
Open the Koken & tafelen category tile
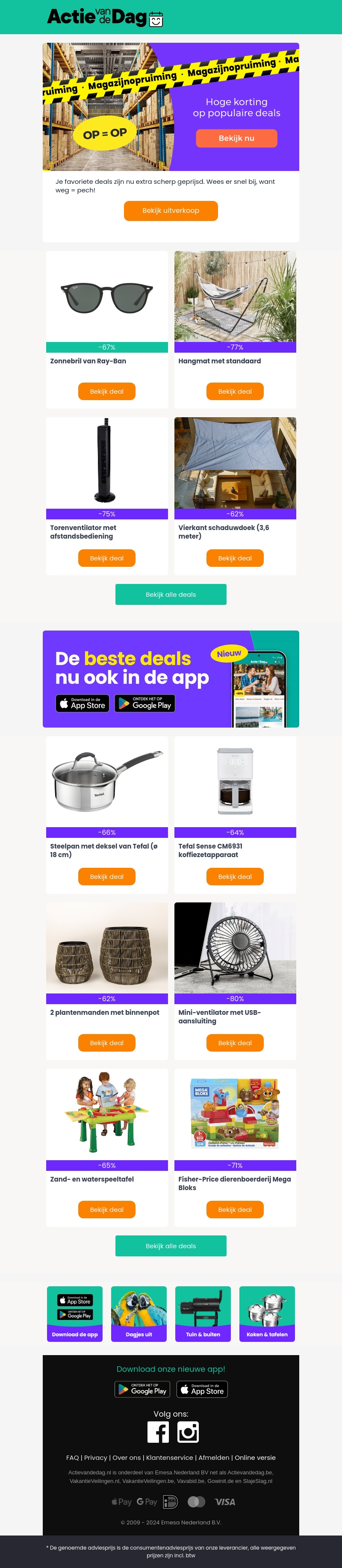[266, 1315]
